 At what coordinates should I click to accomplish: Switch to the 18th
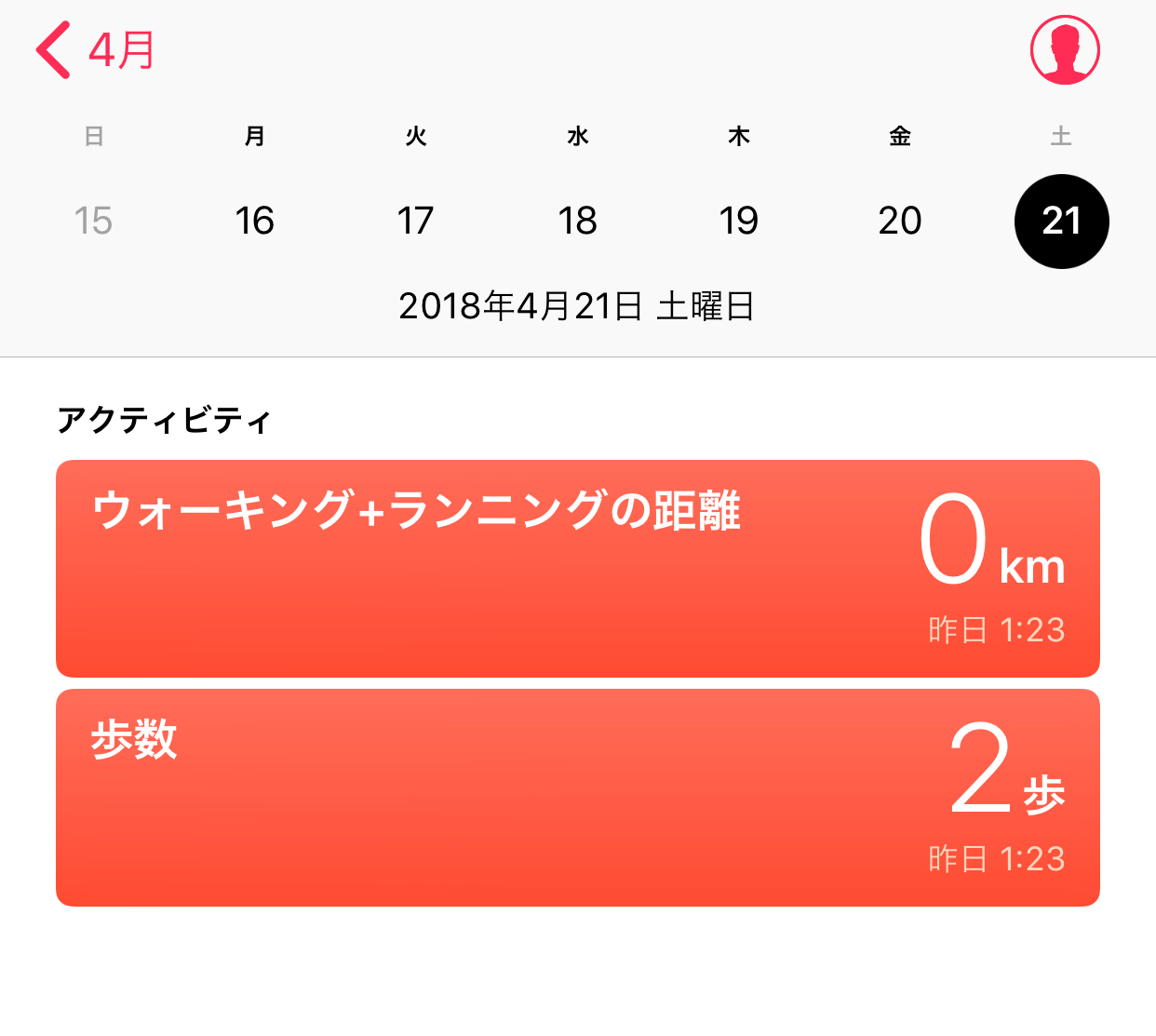click(577, 222)
